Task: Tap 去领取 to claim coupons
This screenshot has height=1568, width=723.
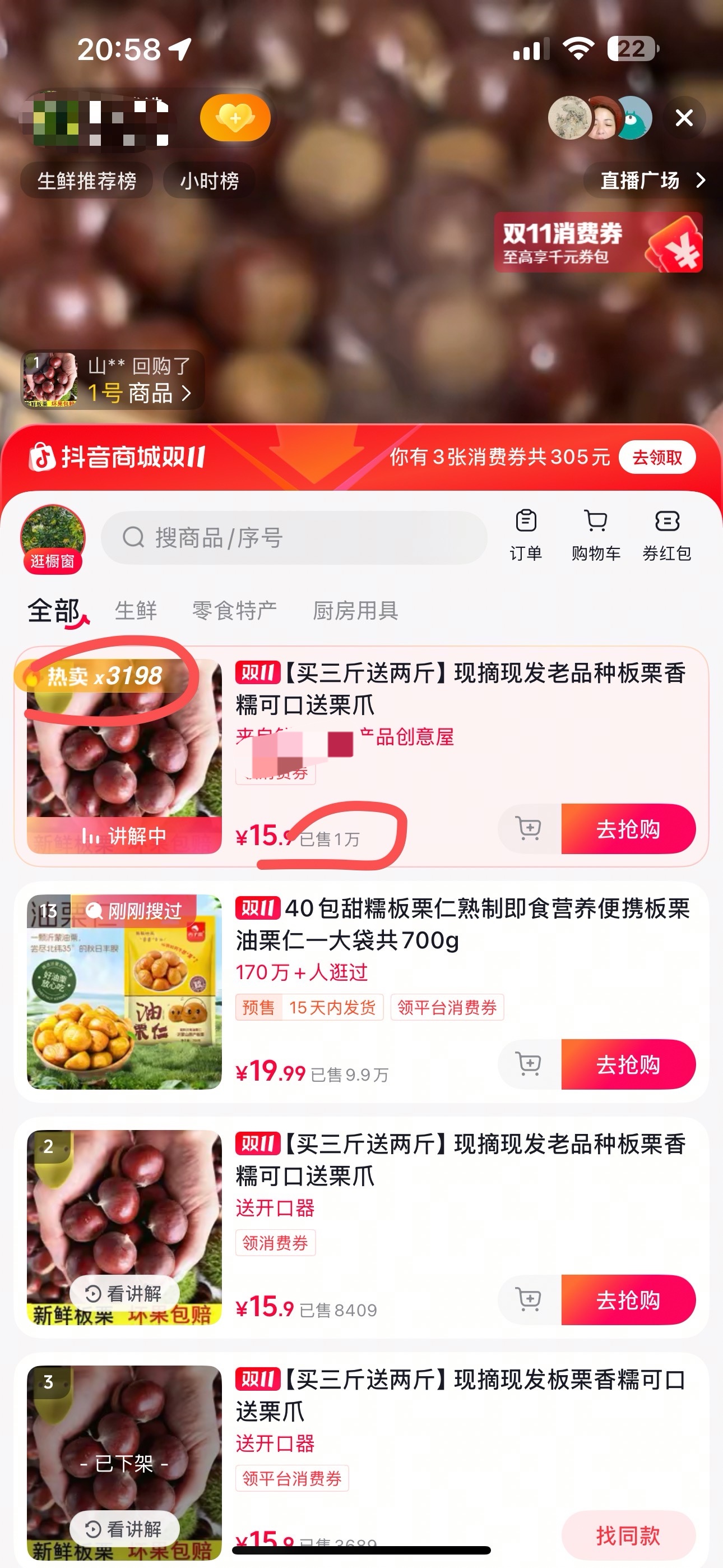Action: [658, 456]
